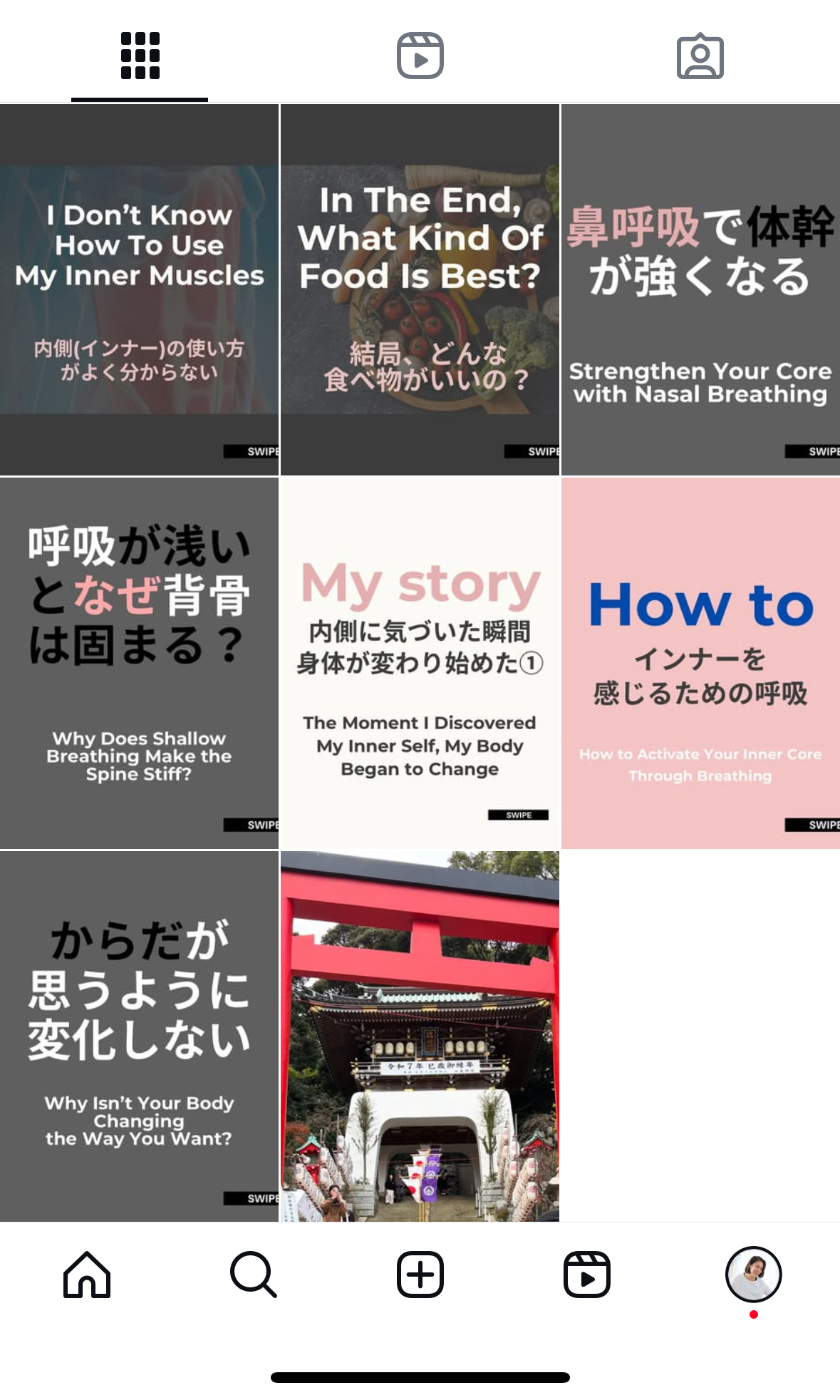
Task: Open the 'Shallow Breathing Make the Spine Stiff' post
Action: (x=139, y=663)
